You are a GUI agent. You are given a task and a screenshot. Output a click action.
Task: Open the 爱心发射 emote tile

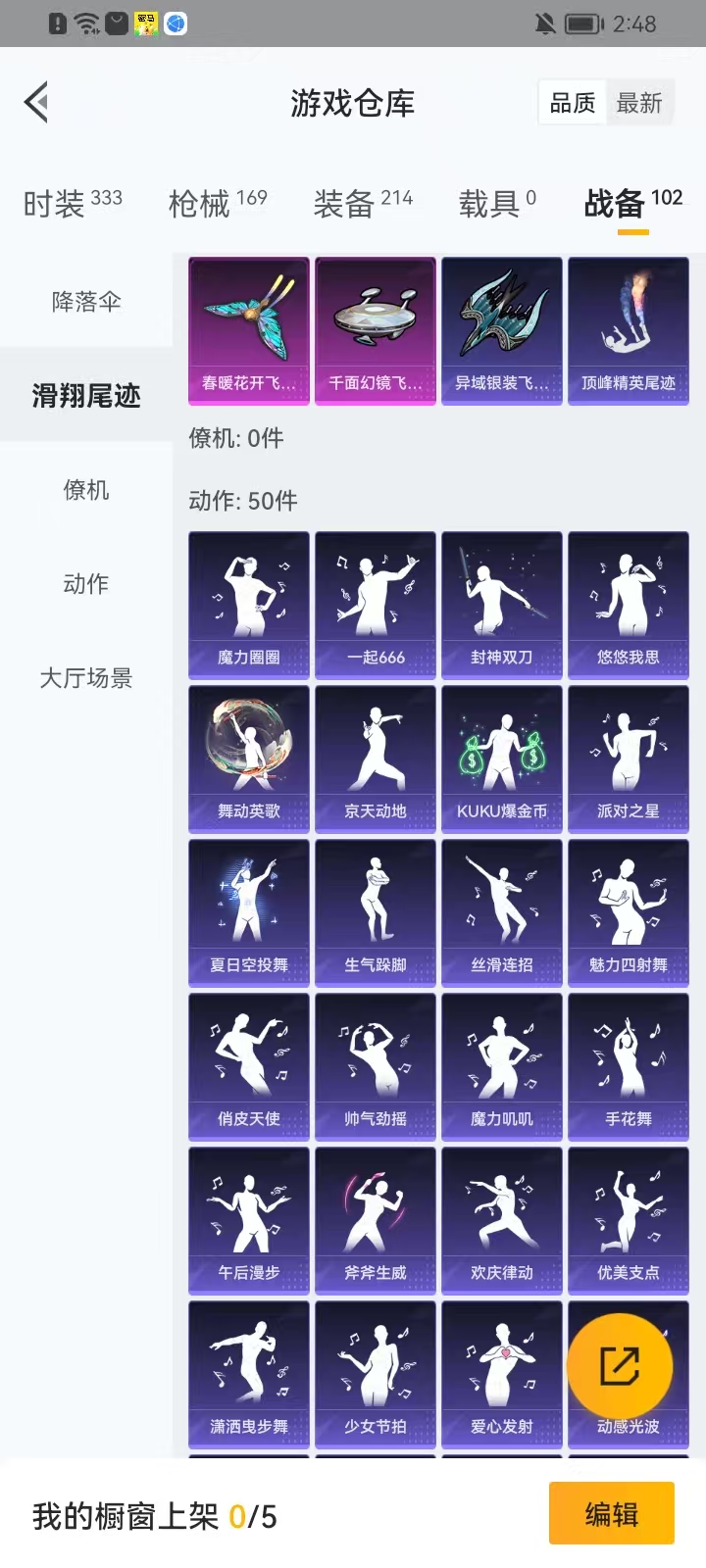pyautogui.click(x=502, y=1373)
